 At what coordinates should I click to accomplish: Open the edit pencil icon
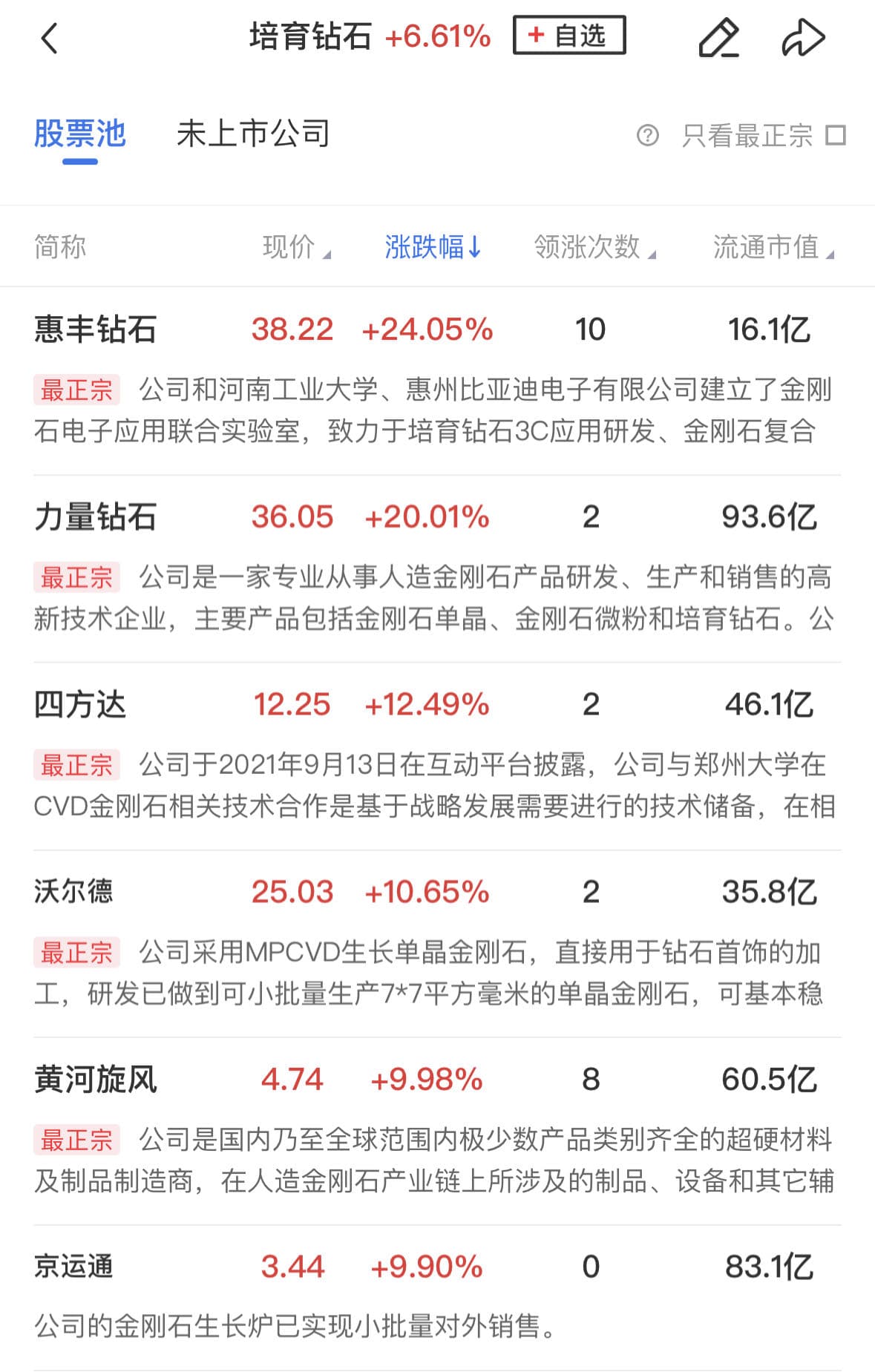click(718, 38)
